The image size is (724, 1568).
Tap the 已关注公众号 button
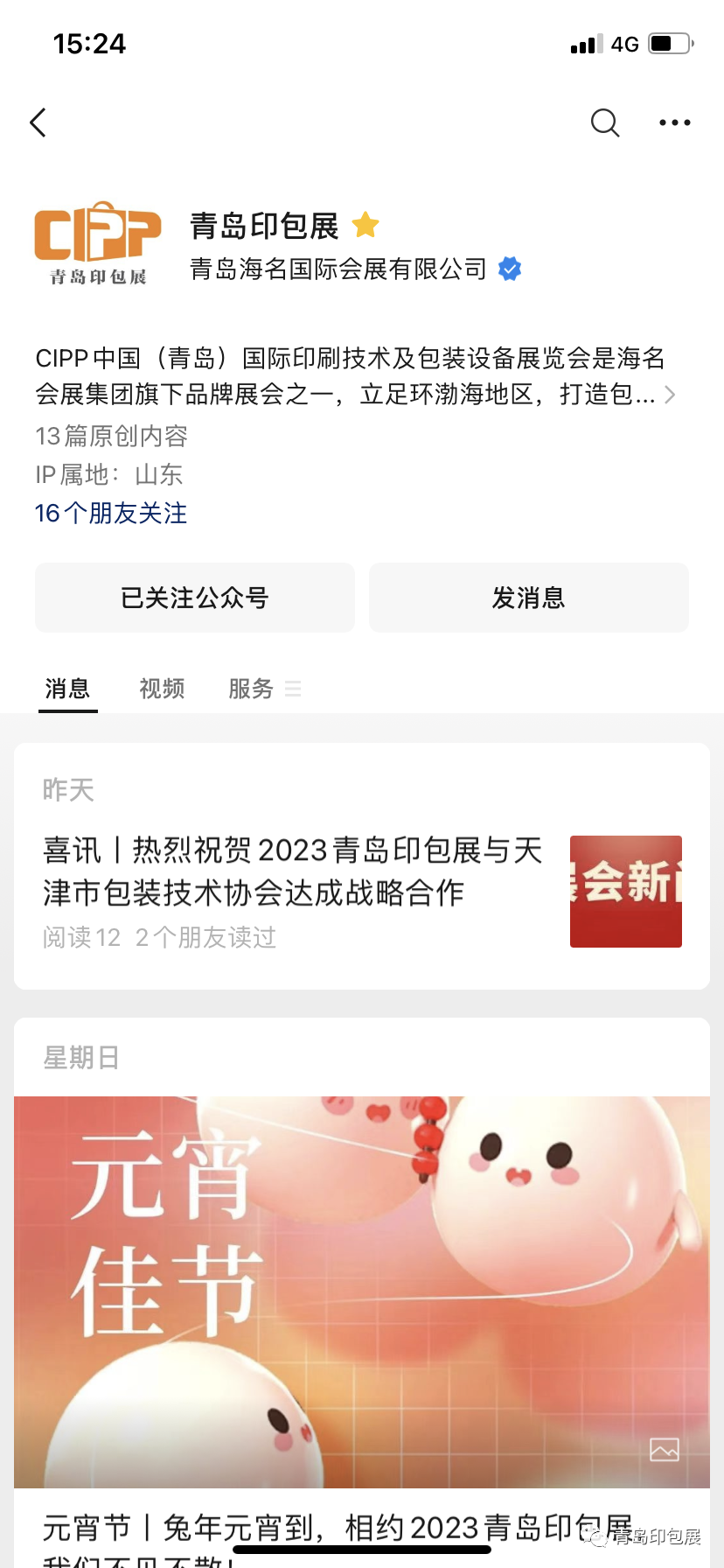(x=195, y=598)
